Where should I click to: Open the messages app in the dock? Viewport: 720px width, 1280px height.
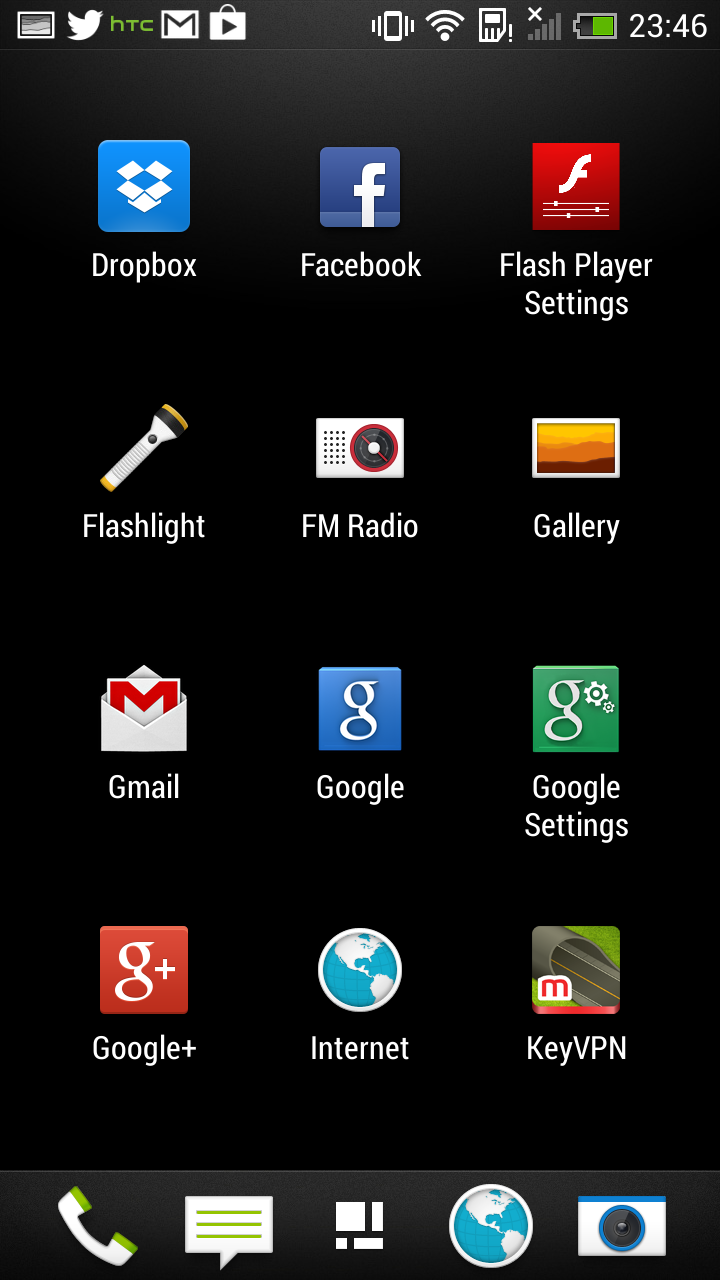(x=229, y=1228)
